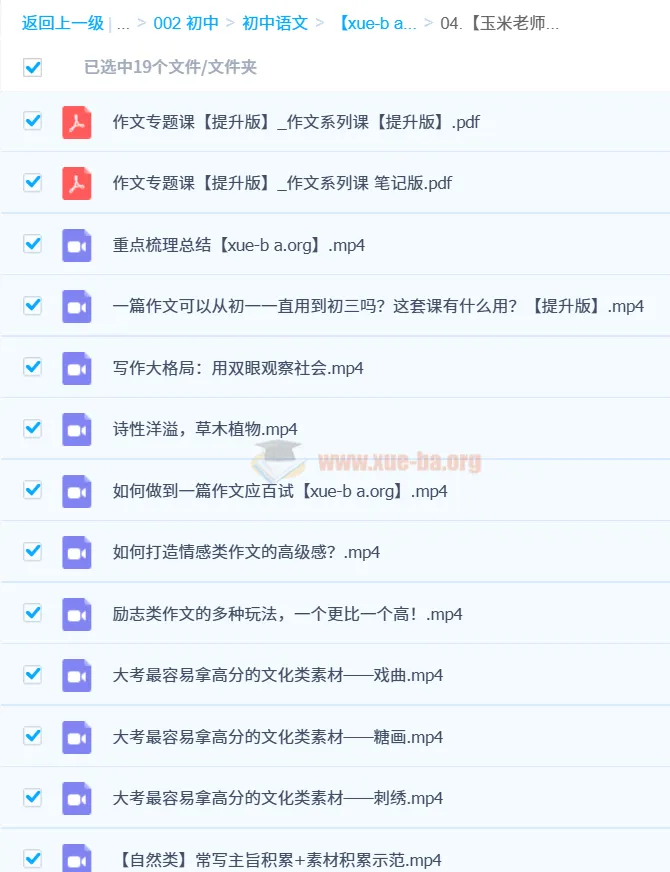Open 如何做到一篇作文应百试 video file
670x872 pixels.
tap(280, 491)
